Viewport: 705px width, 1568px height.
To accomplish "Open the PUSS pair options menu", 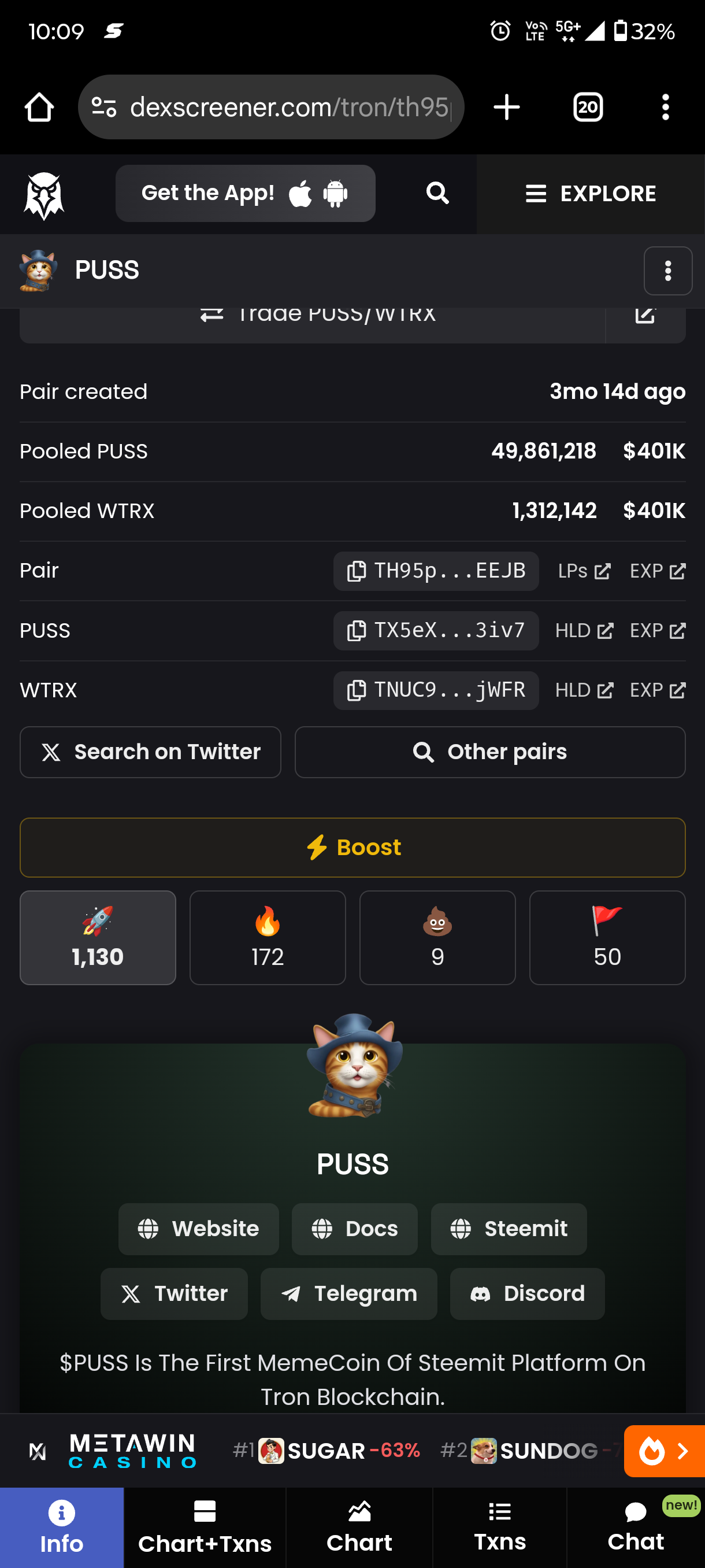I will (x=667, y=271).
